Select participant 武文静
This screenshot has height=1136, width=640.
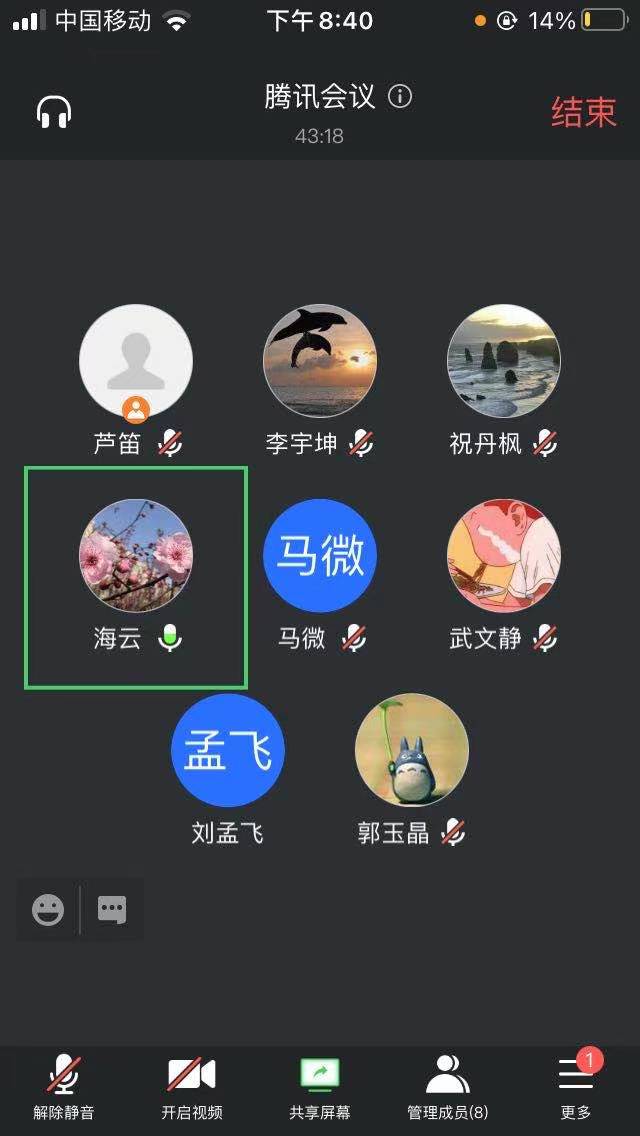coord(504,556)
